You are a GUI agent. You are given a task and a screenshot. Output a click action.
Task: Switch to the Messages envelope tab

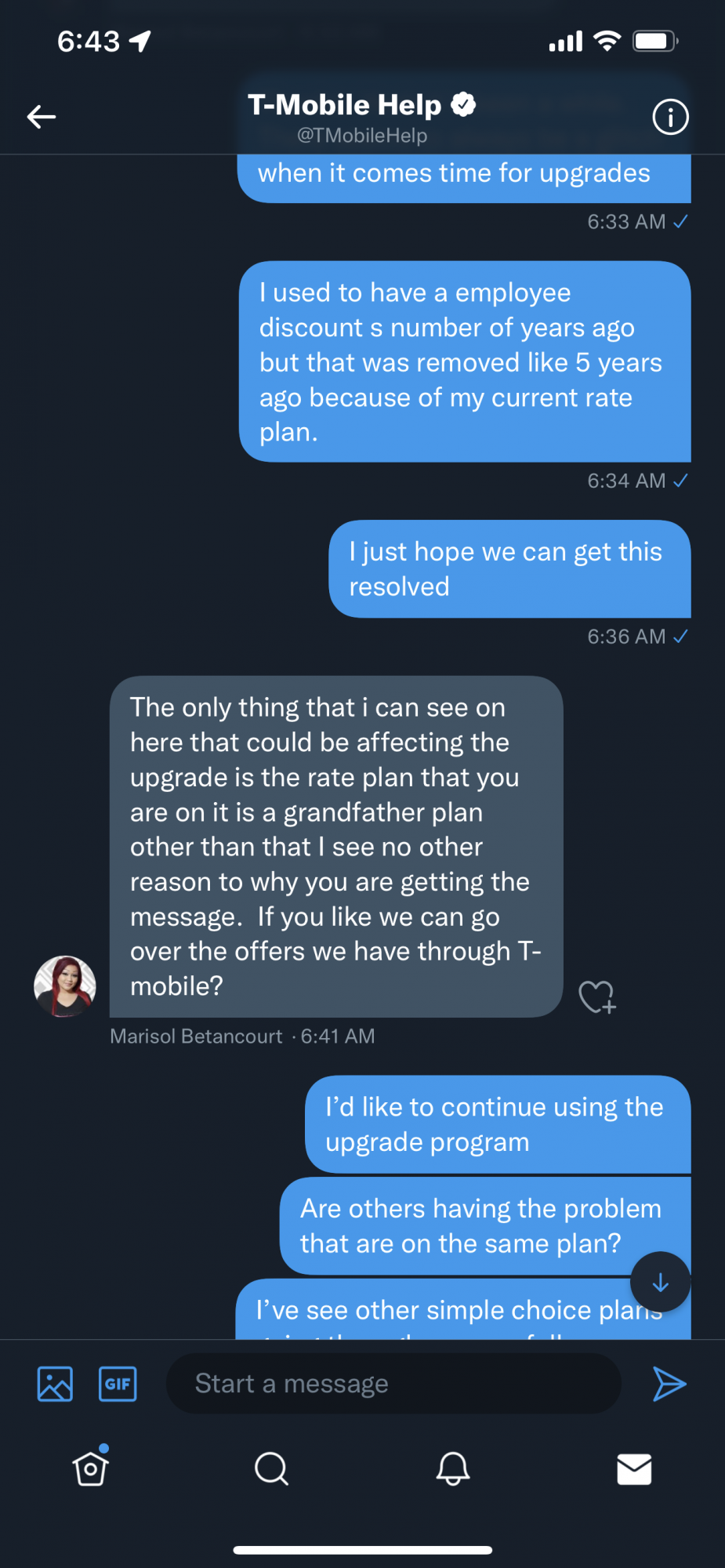634,1468
